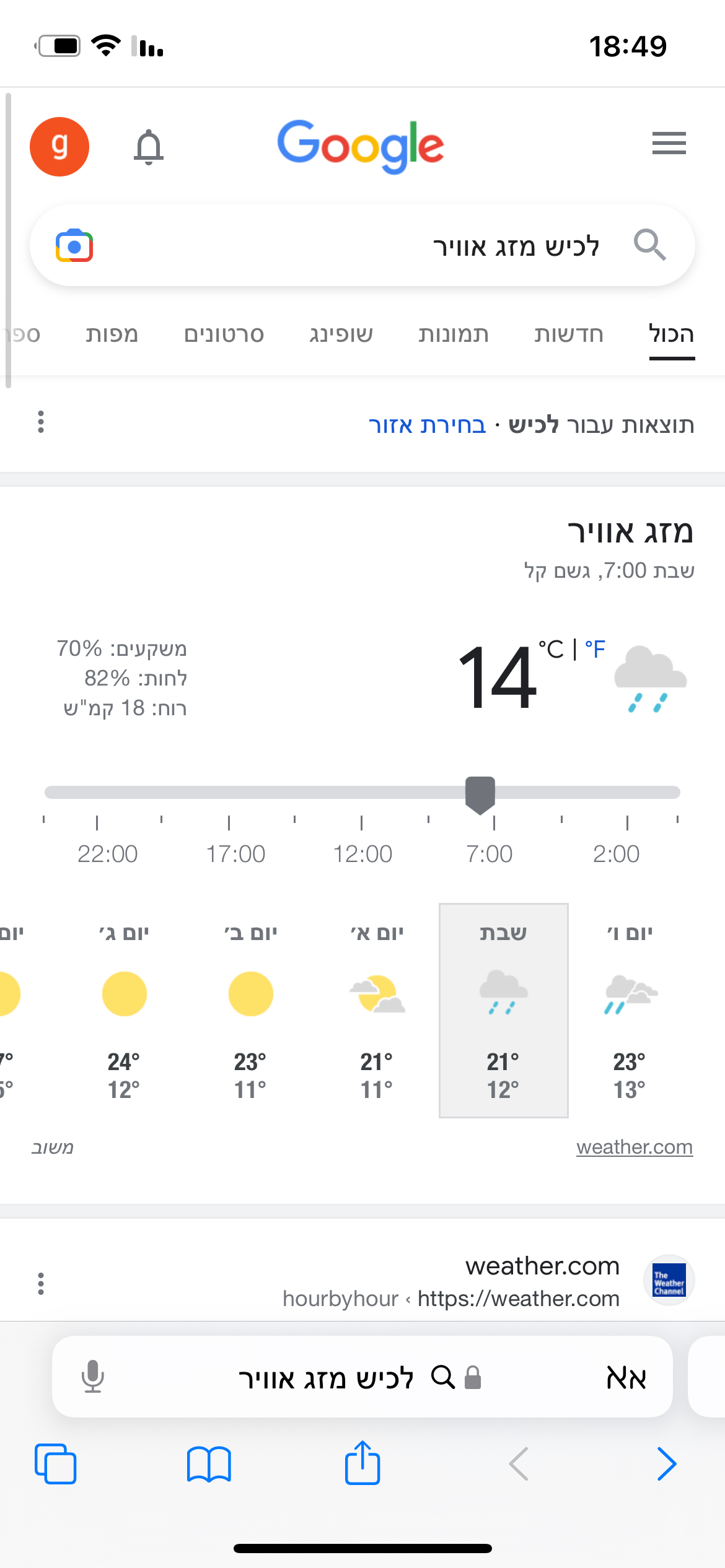Switch to the חדשות tab
The height and width of the screenshot is (1568, 725).
pos(569,334)
